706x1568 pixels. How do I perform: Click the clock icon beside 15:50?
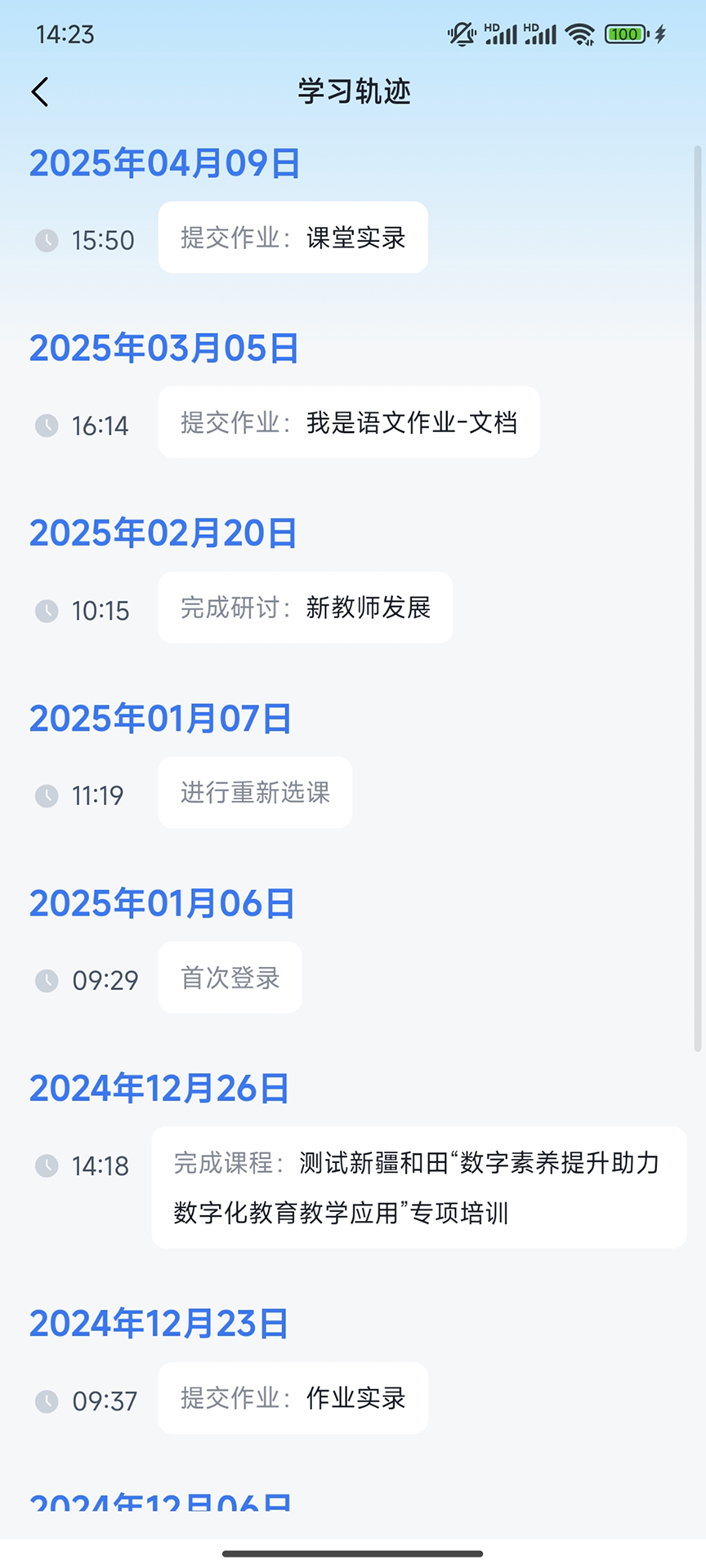[47, 239]
